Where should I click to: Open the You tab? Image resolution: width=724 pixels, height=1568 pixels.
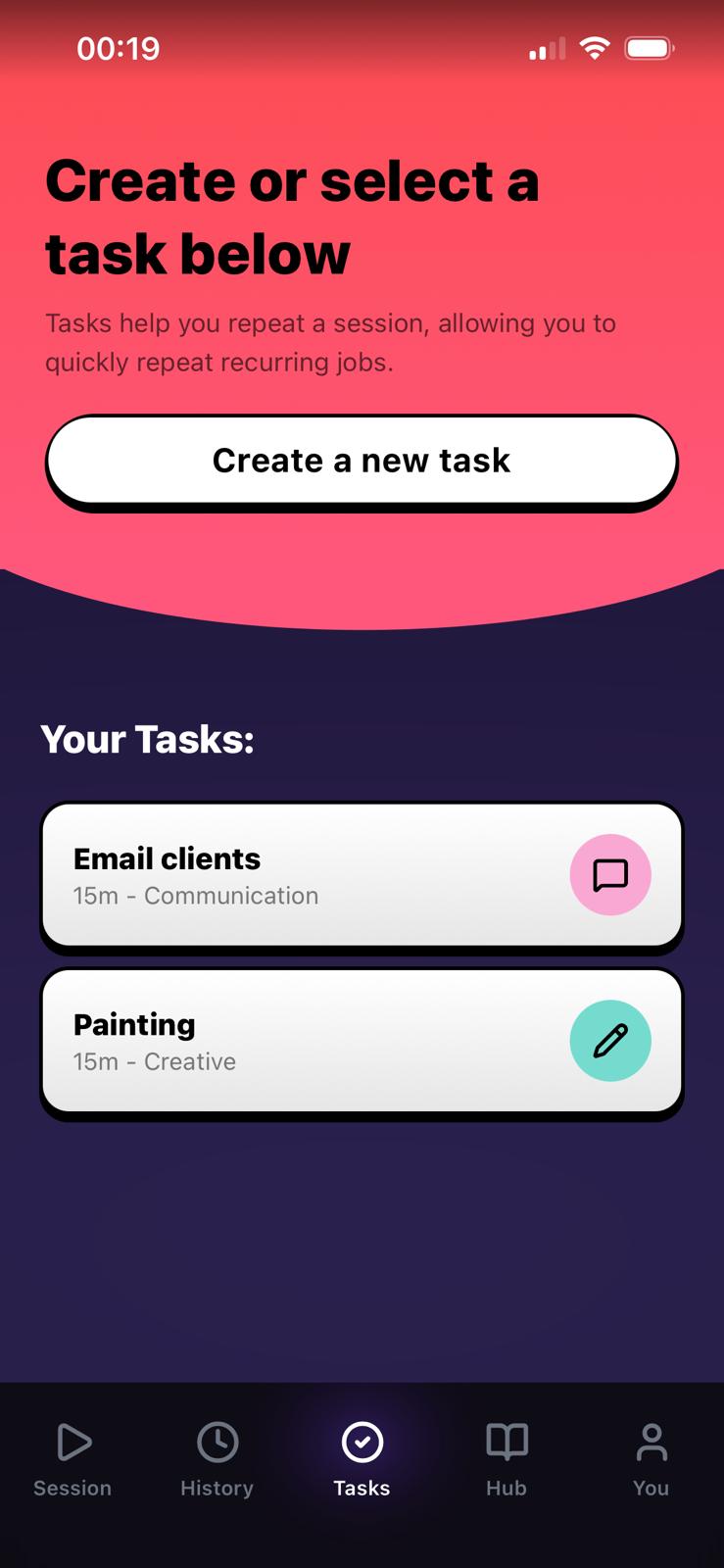coord(651,1460)
